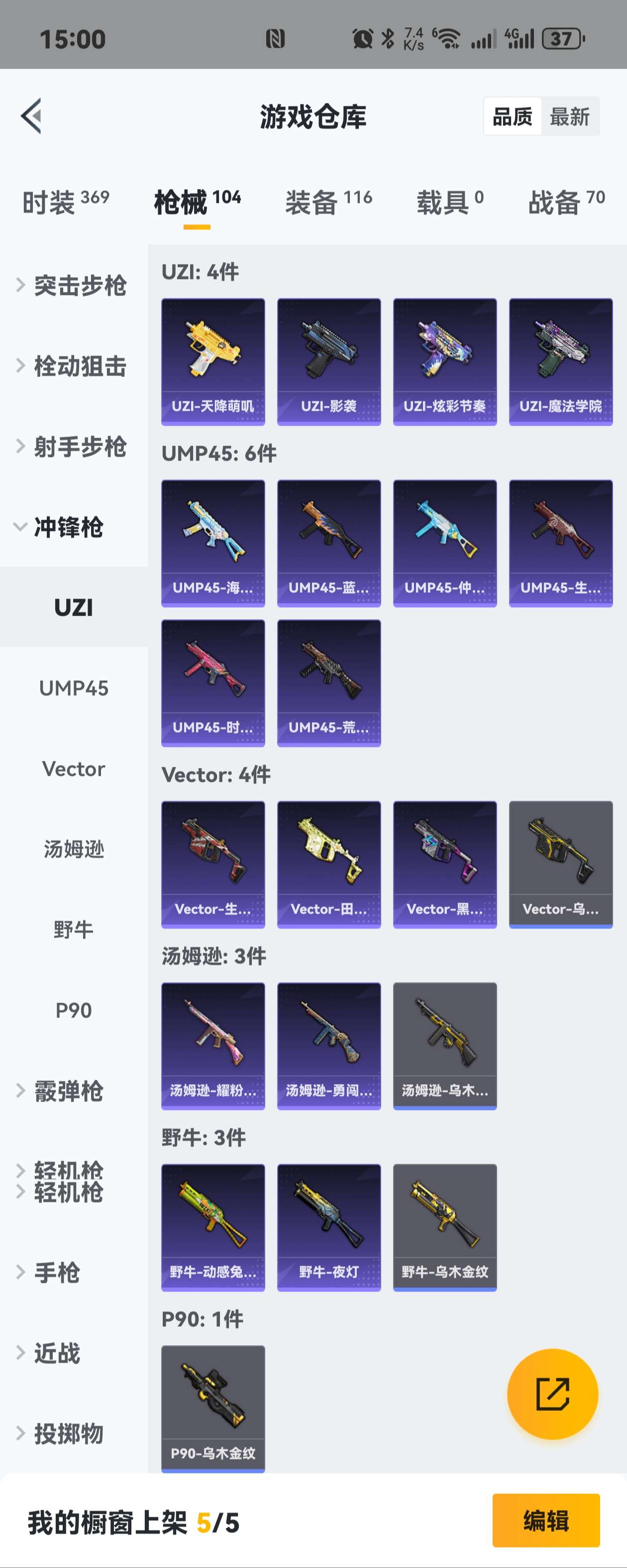View the UZI-魔法学院 skin
627x1568 pixels.
coord(561,361)
